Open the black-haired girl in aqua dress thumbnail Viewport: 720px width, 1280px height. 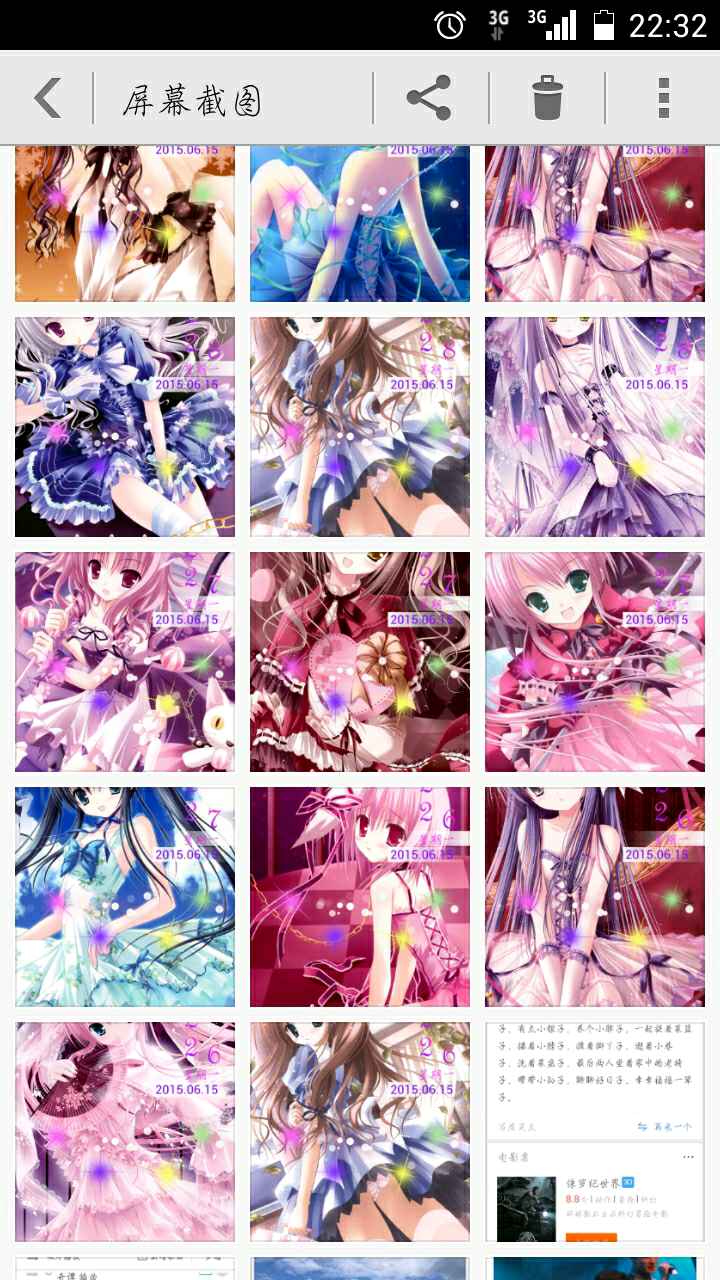125,897
